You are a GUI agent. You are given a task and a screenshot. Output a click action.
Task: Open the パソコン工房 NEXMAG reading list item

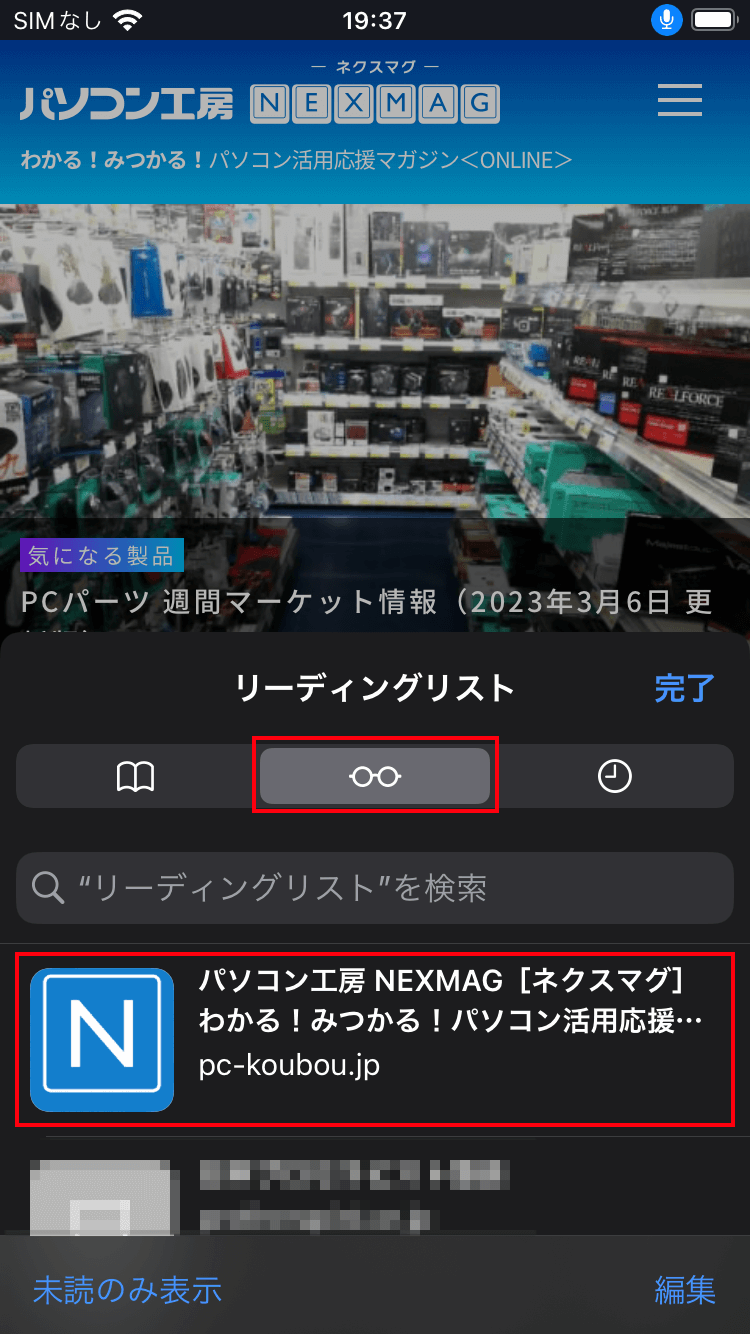[x=375, y=1039]
